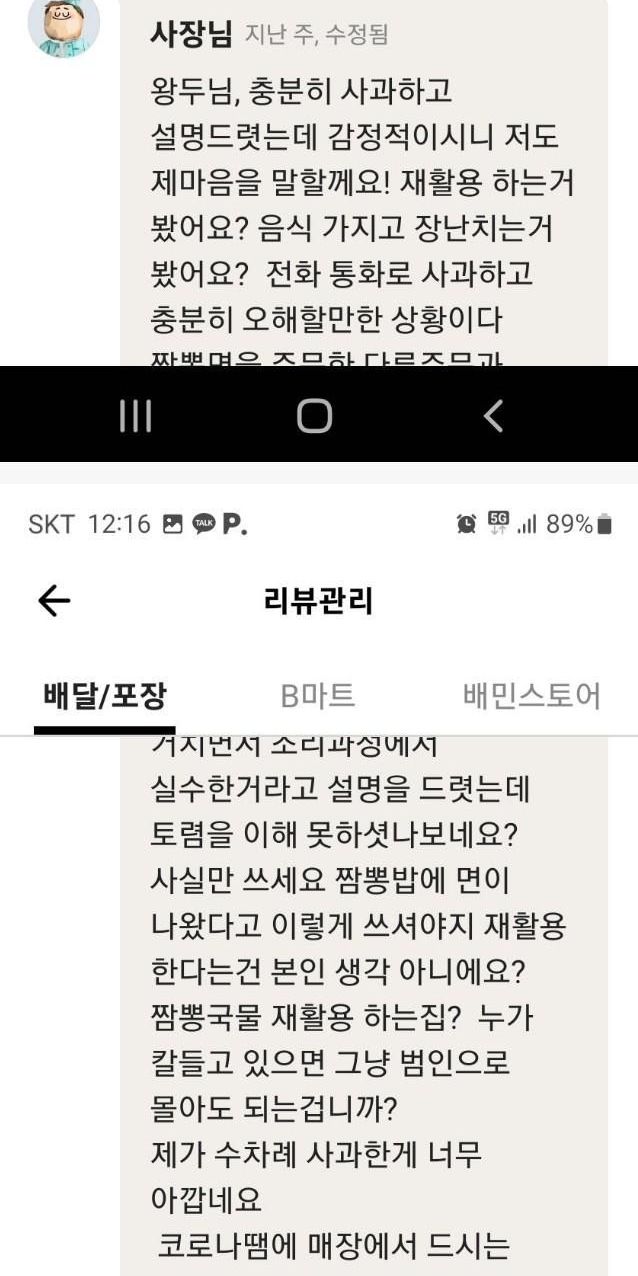Open the 배민스토어 tab
This screenshot has height=1276, width=638.
[x=531, y=696]
